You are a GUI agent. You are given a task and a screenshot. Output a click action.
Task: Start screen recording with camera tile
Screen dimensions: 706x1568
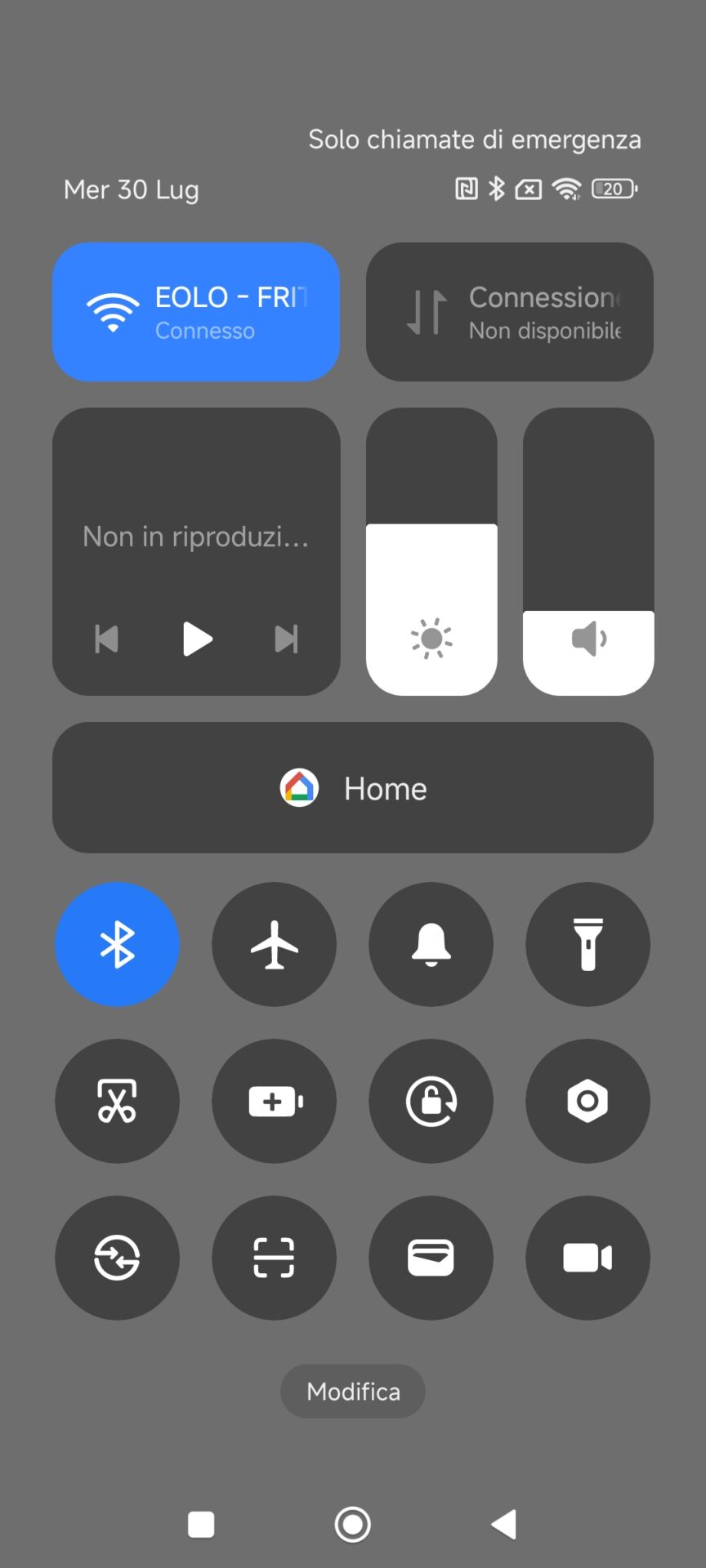[588, 1258]
